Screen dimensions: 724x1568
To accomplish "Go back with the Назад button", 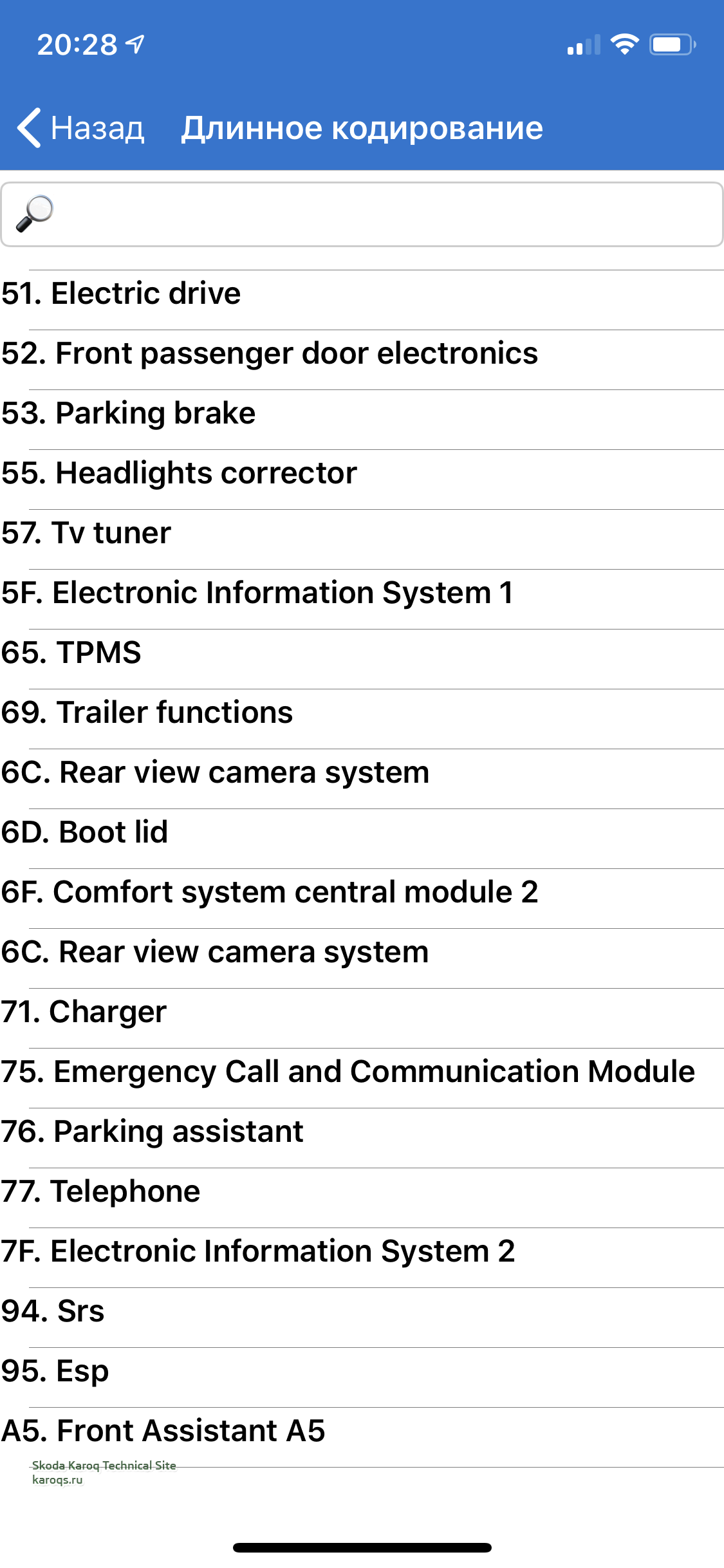I will click(x=81, y=127).
